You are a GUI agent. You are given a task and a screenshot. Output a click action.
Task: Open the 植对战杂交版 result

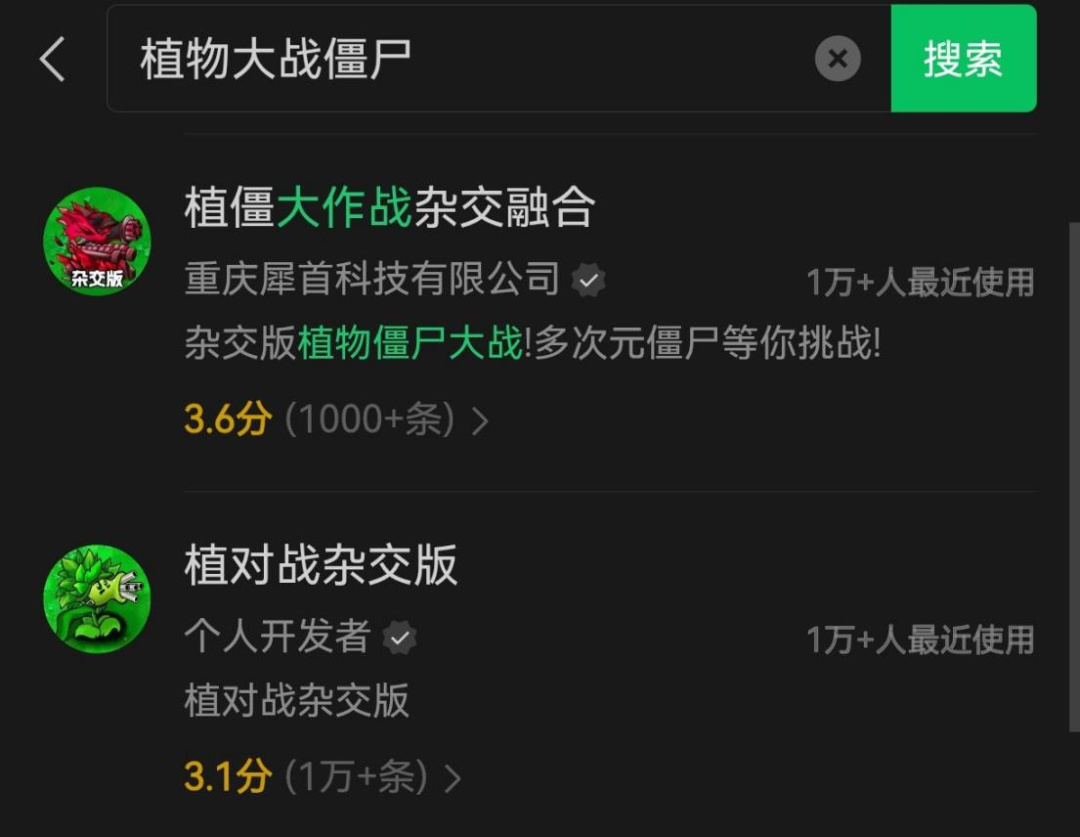click(321, 566)
